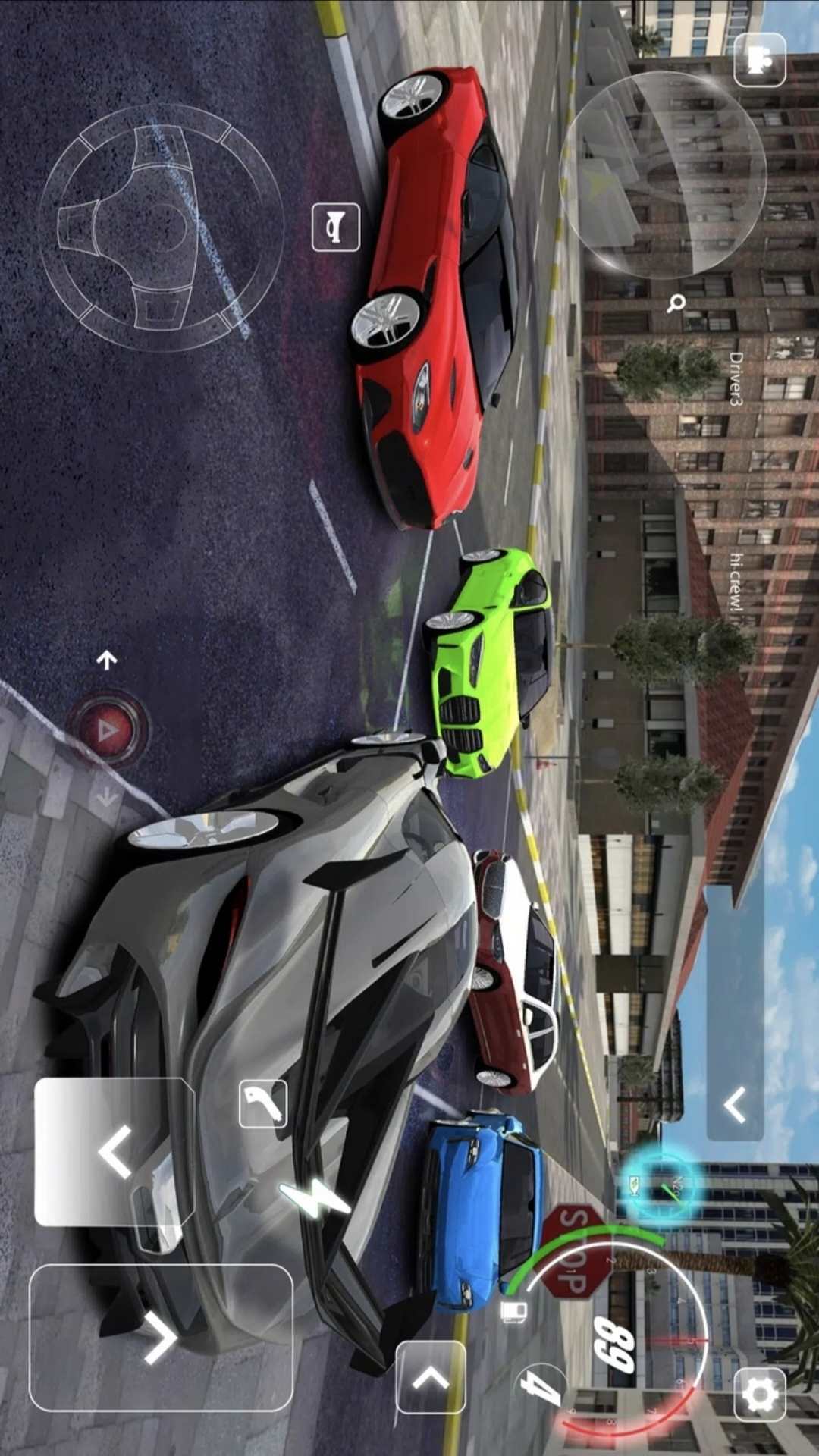The height and width of the screenshot is (1456, 819).
Task: Activate the nitro lightning boost
Action: coord(315,1200)
